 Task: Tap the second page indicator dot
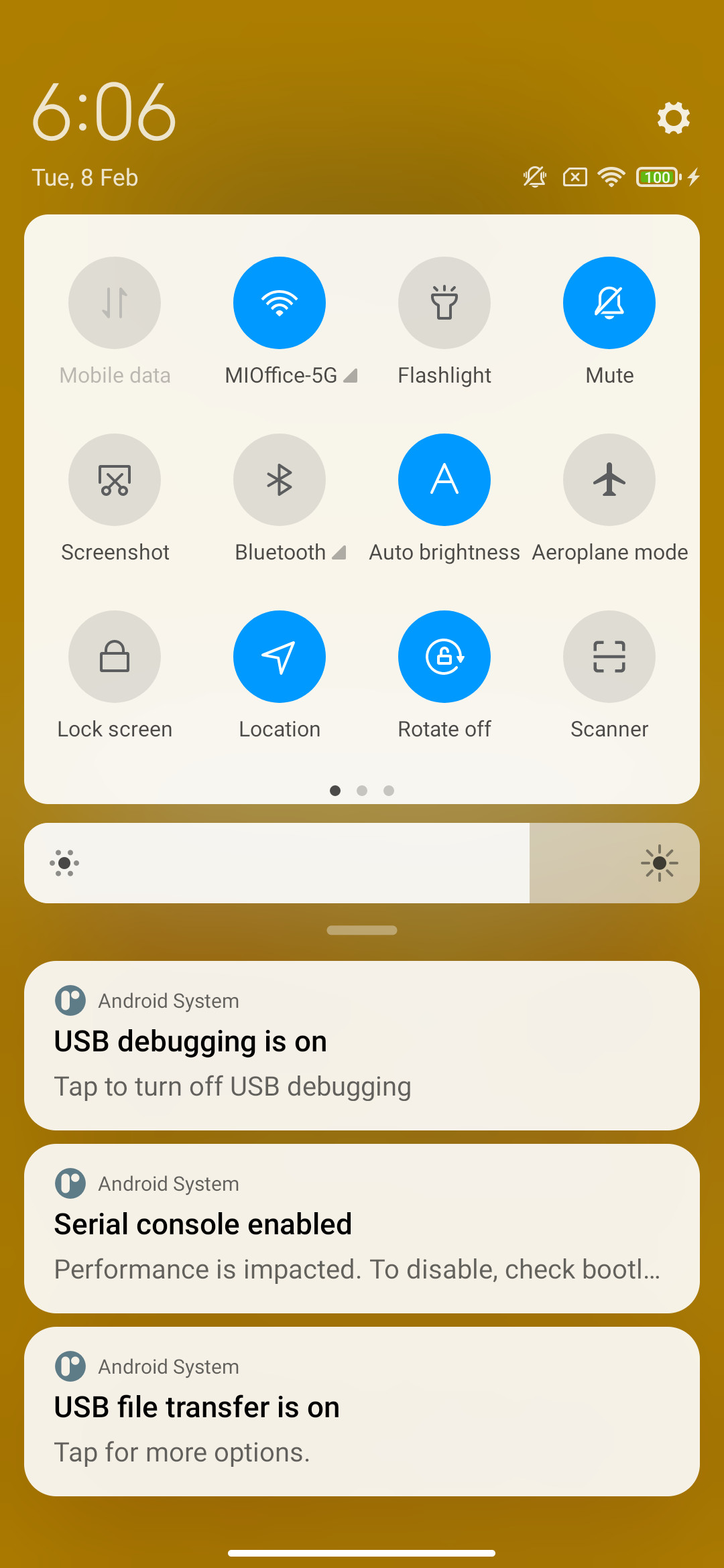point(362,791)
